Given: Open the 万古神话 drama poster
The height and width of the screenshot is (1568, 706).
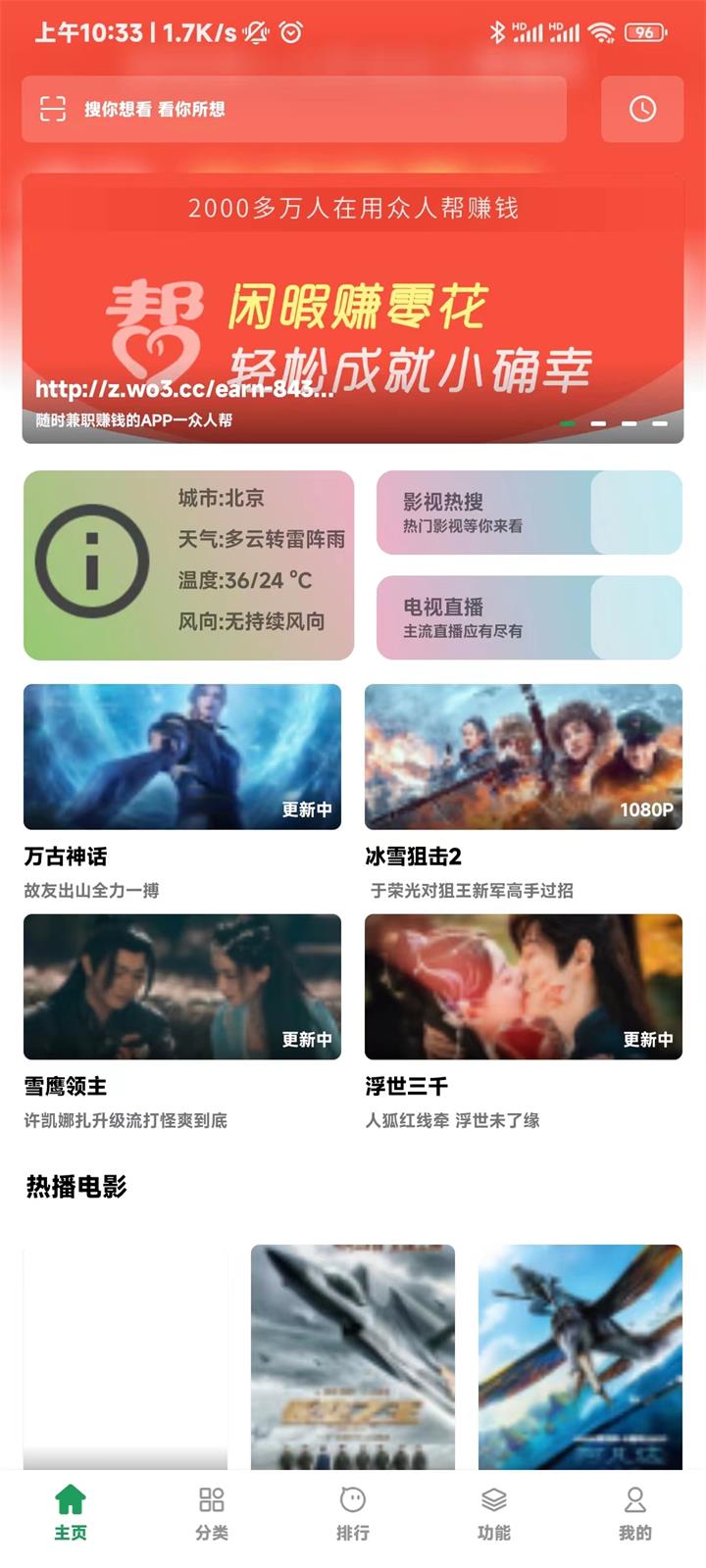Looking at the screenshot, I should tap(181, 757).
